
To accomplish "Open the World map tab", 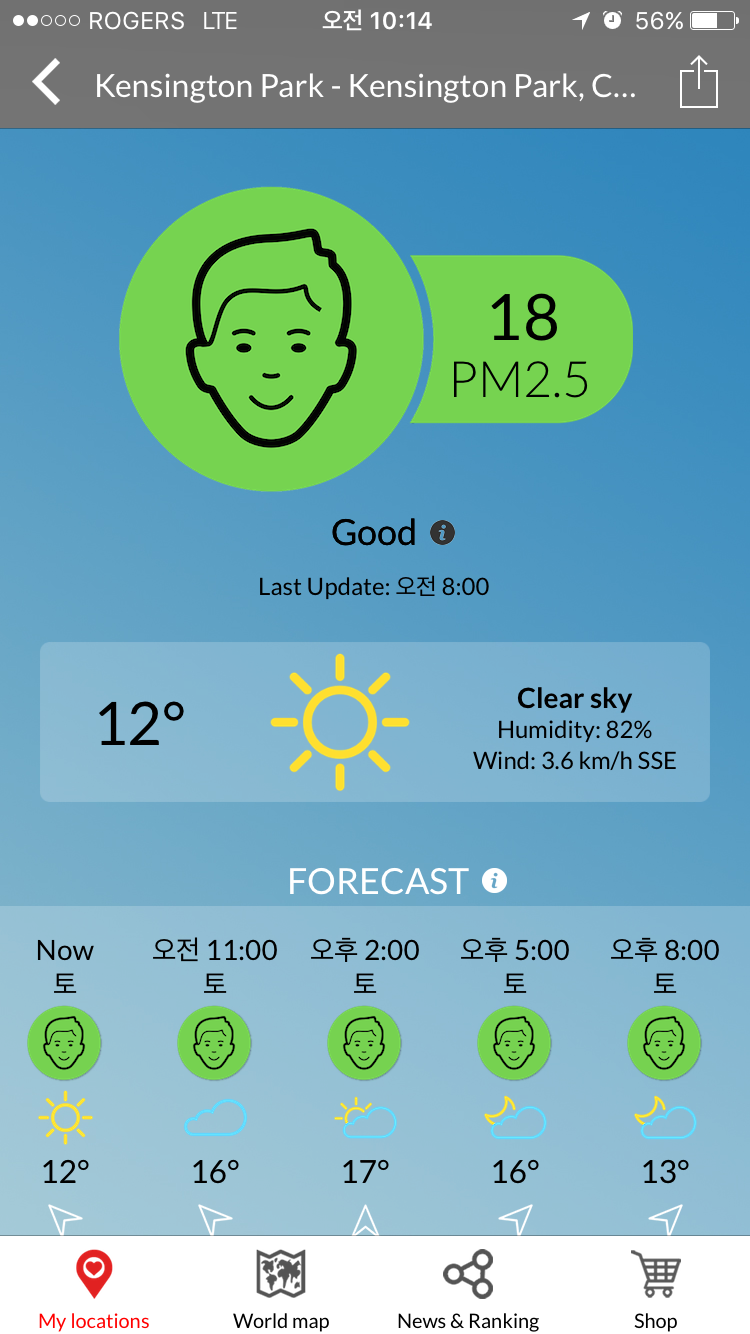I will (281, 1289).
